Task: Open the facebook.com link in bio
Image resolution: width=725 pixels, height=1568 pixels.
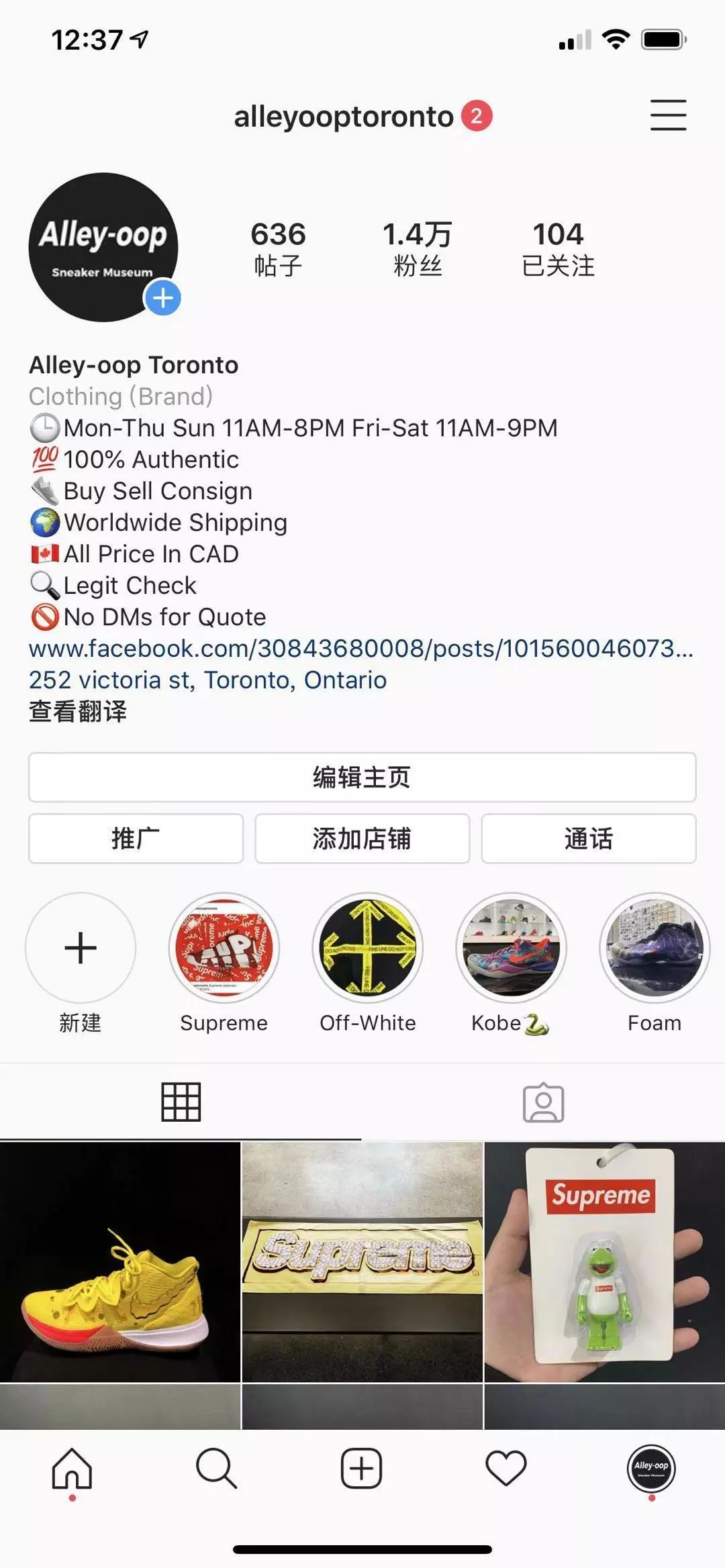Action: pos(360,648)
